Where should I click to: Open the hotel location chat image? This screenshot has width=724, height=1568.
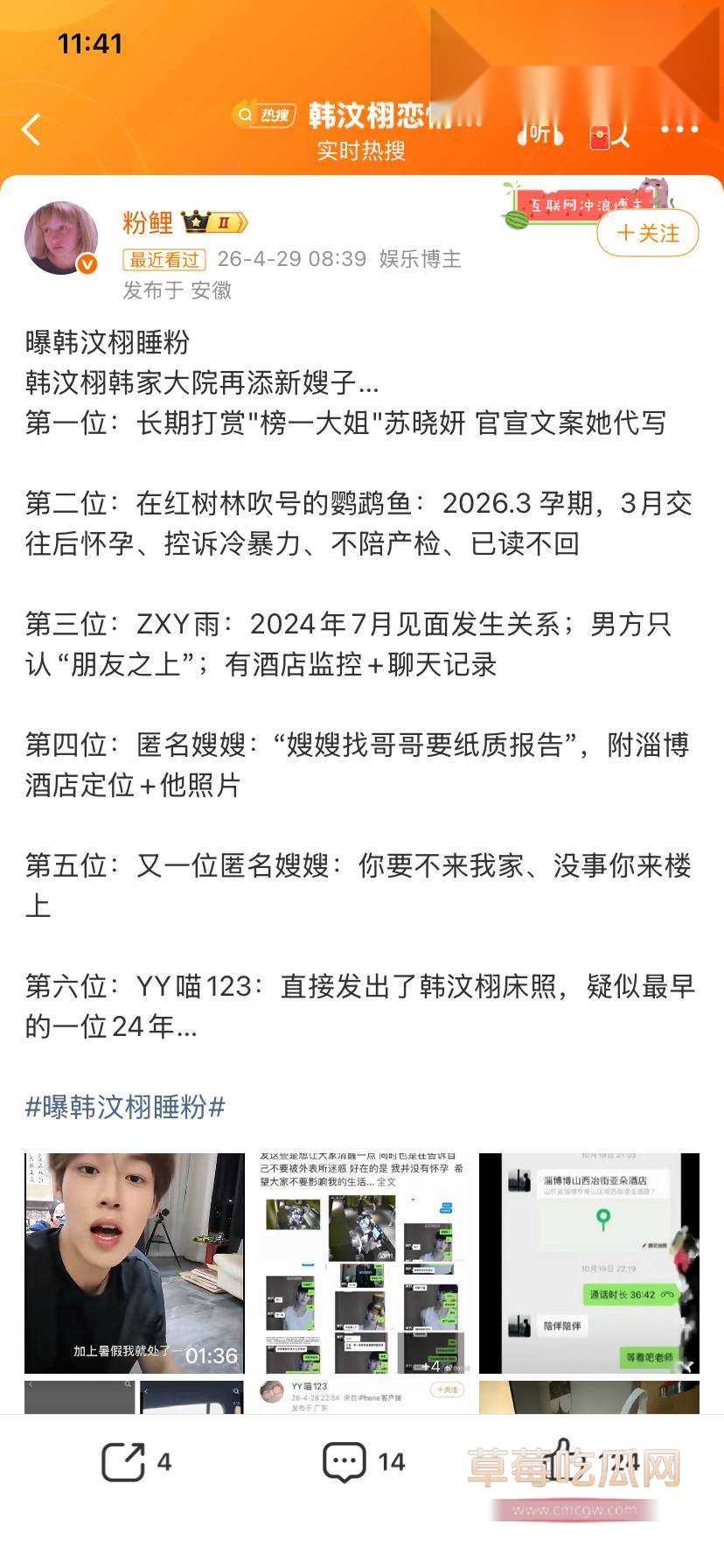coord(589,1263)
